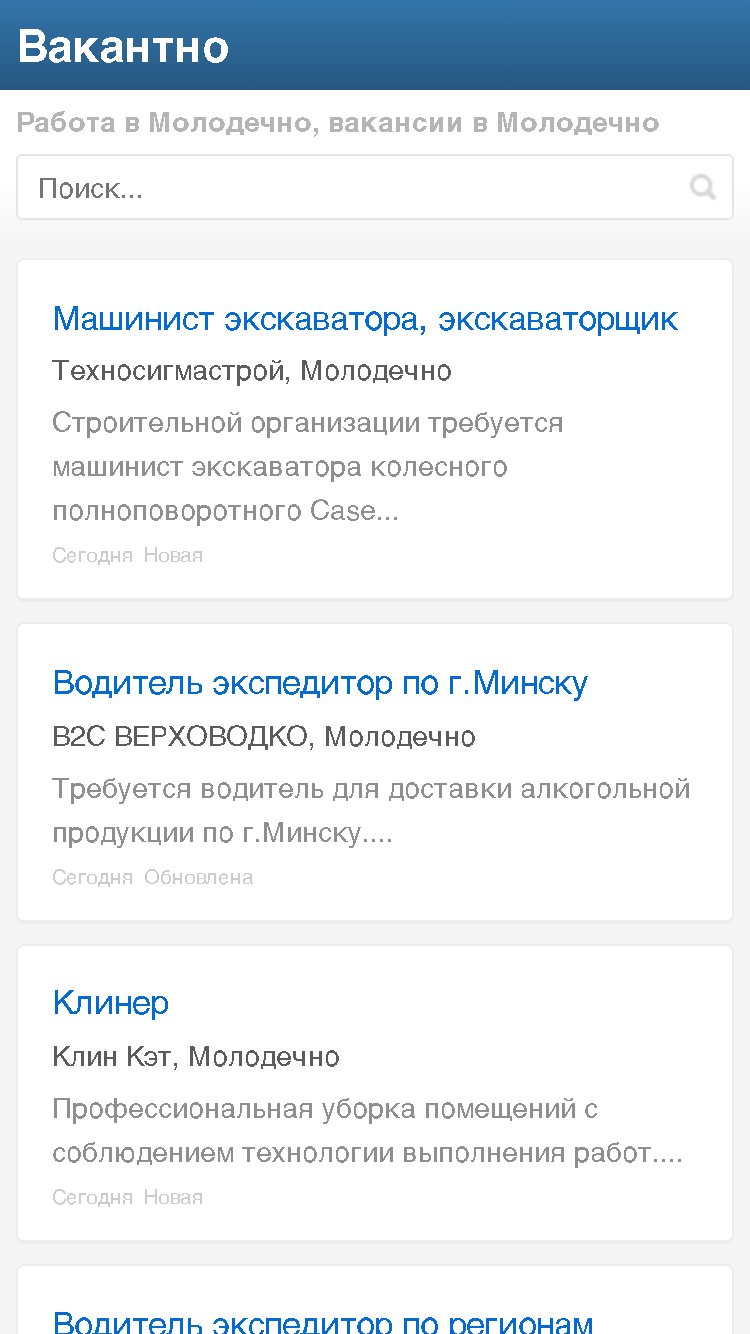The width and height of the screenshot is (750, 1334).
Task: Tap the magnifier search icon
Action: click(704, 187)
